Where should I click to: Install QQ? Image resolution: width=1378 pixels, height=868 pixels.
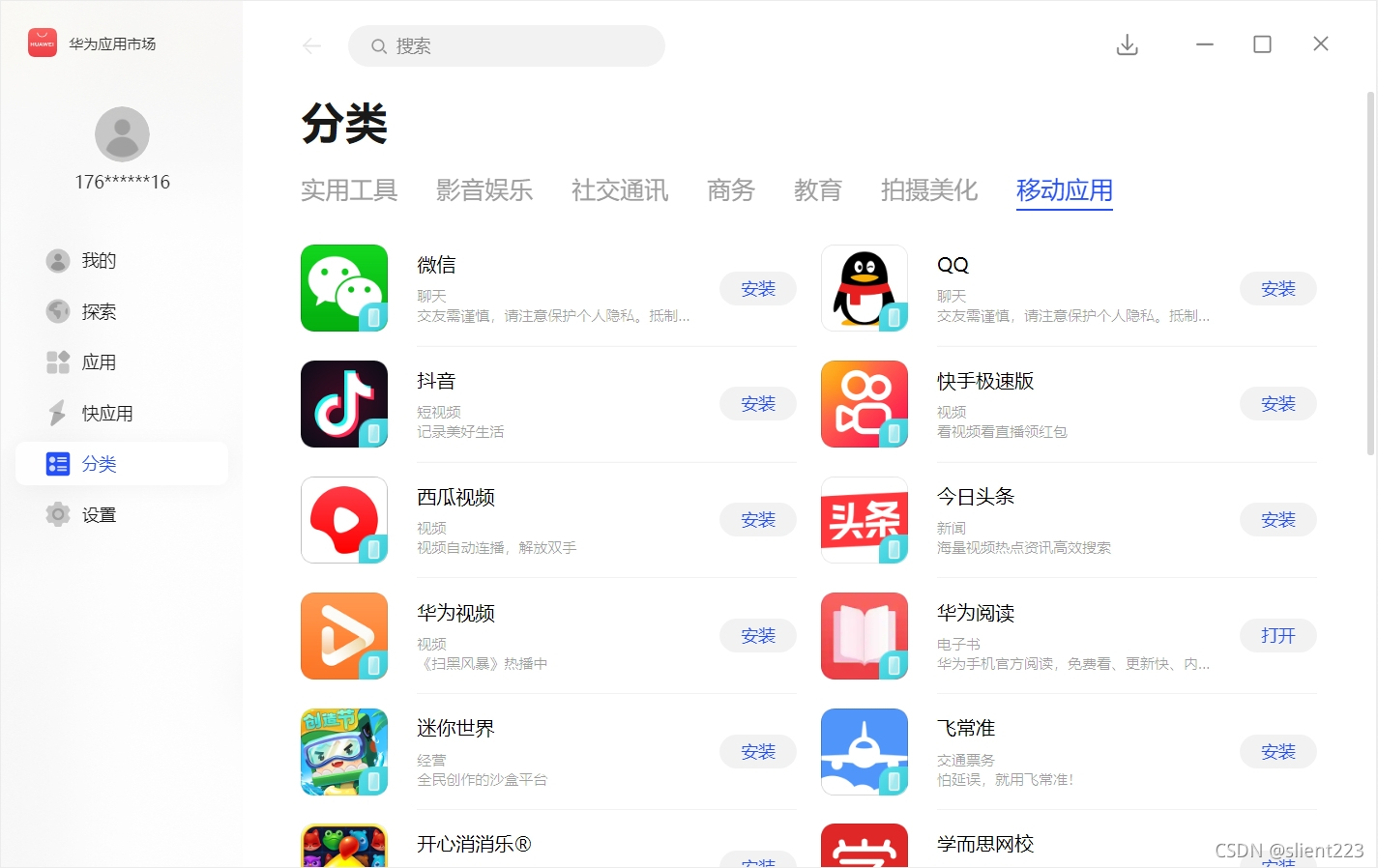tap(1277, 289)
